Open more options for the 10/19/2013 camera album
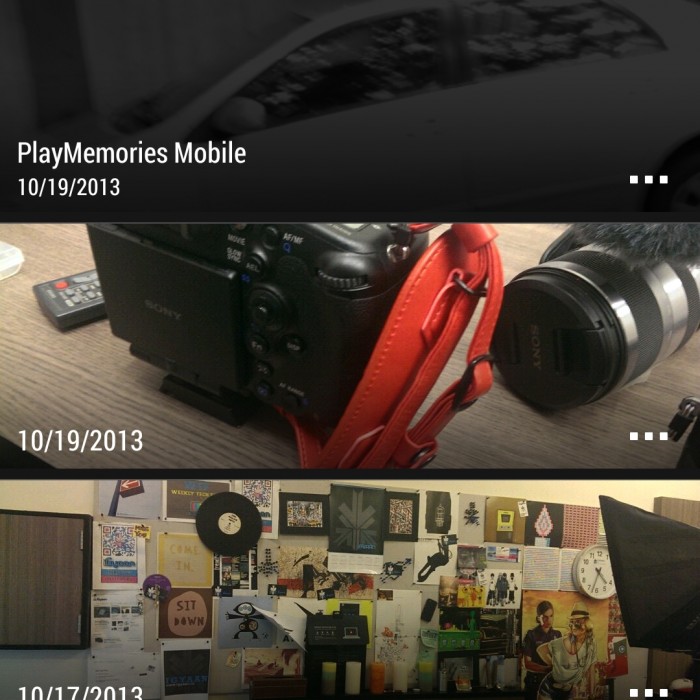The image size is (700, 700). point(648,436)
